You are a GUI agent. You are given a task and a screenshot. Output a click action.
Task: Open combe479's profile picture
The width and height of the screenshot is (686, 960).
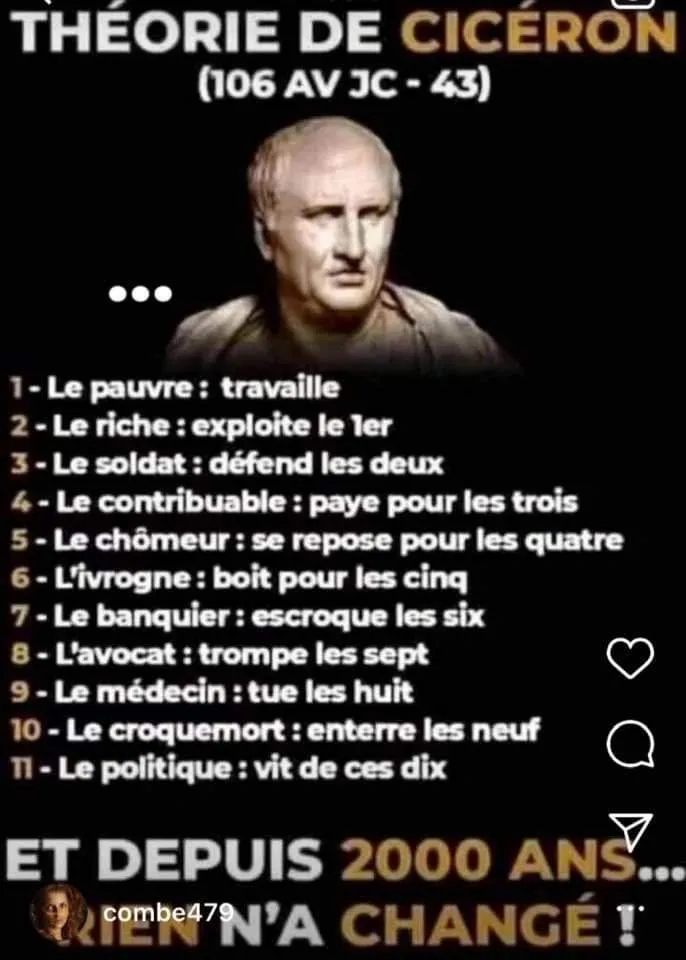pos(55,911)
